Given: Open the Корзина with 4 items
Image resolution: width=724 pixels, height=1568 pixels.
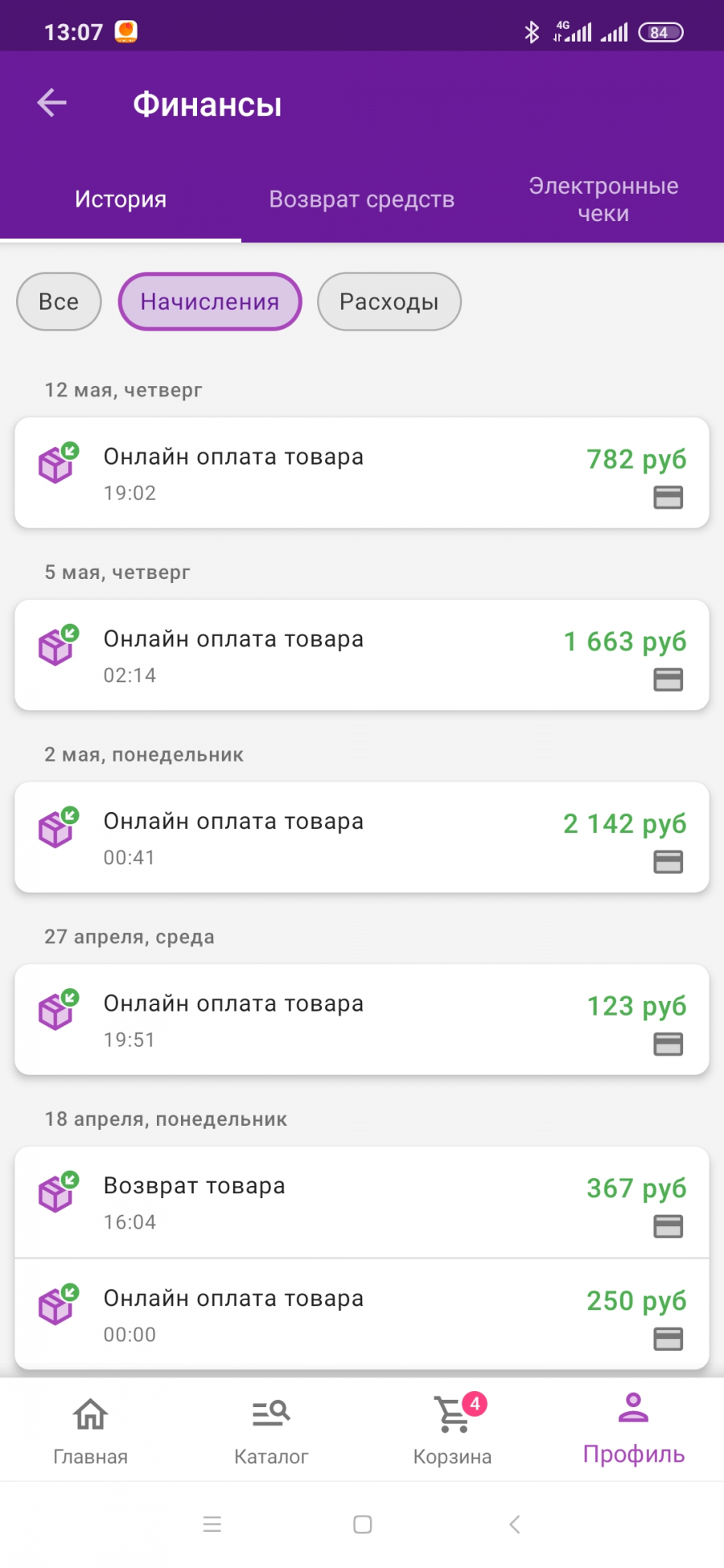Looking at the screenshot, I should point(452,1430).
